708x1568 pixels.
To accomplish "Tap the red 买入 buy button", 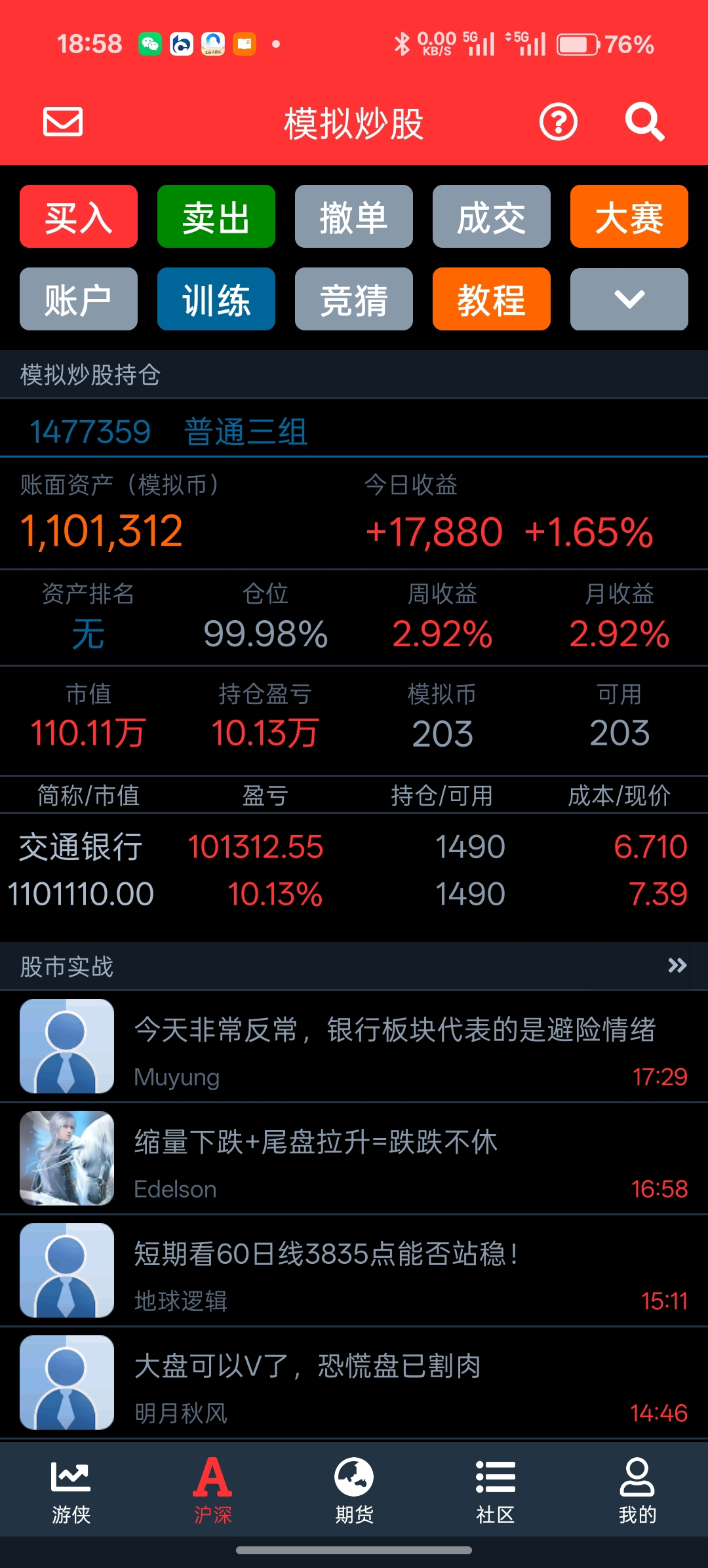I will coord(79,216).
